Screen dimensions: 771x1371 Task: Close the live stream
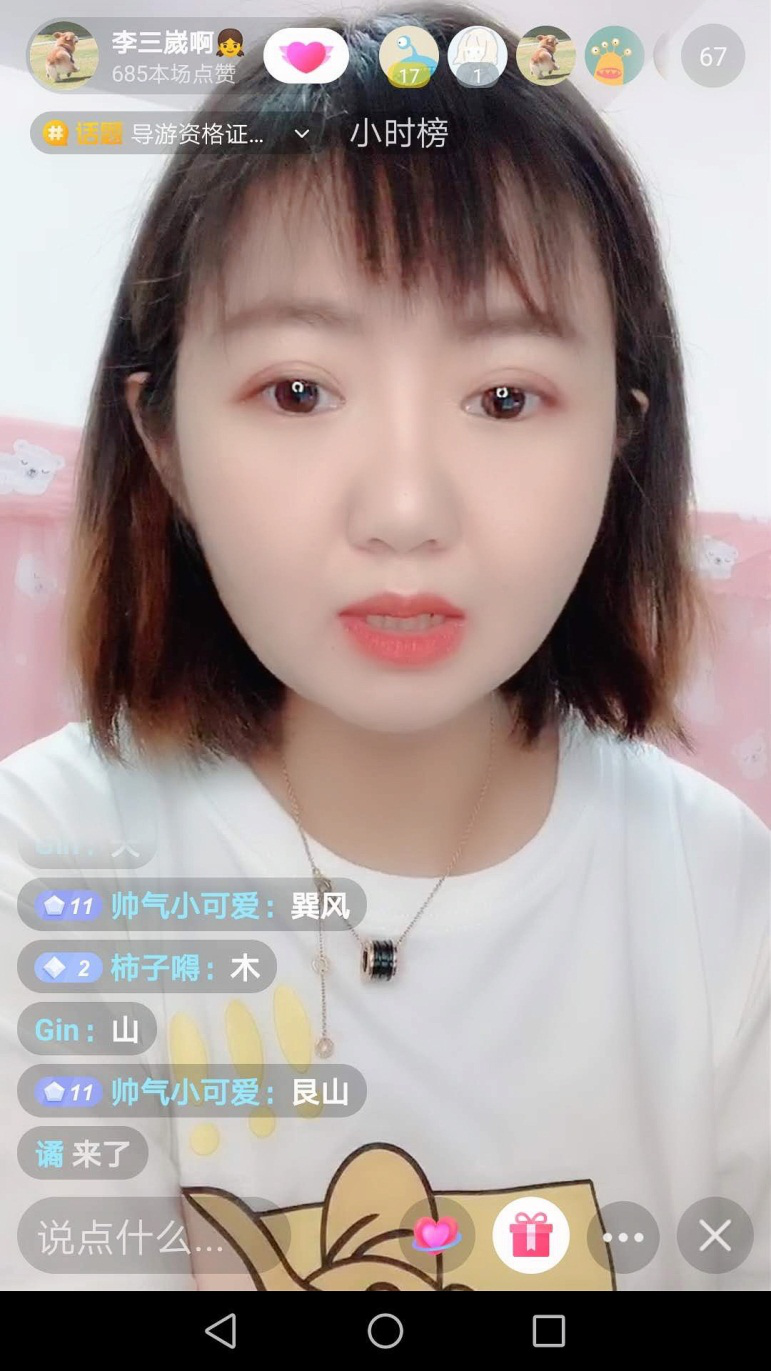pos(714,1236)
